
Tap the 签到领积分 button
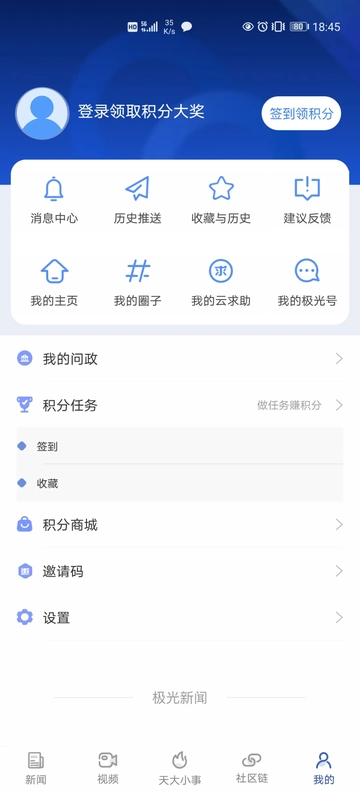(301, 113)
